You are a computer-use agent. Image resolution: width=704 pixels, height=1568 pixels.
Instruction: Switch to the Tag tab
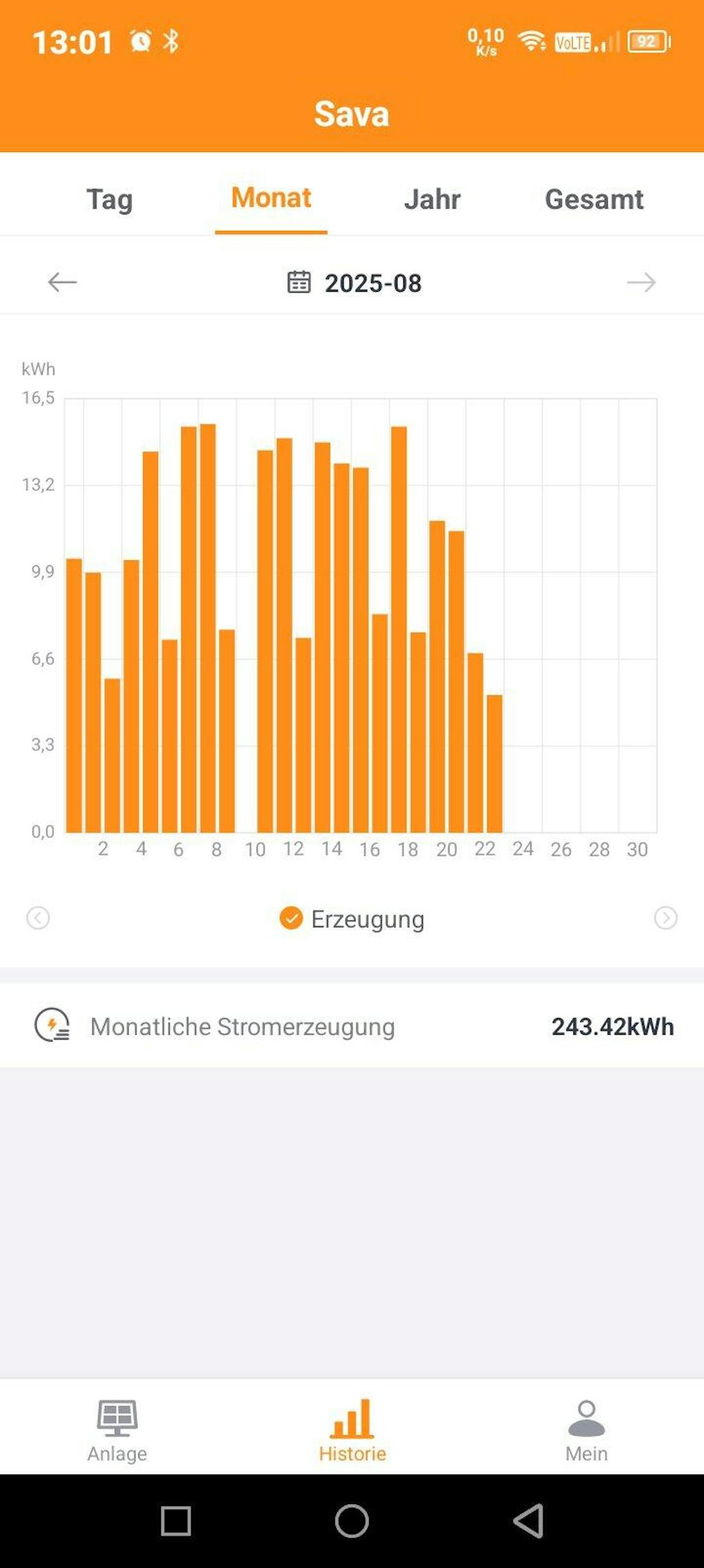(x=109, y=199)
